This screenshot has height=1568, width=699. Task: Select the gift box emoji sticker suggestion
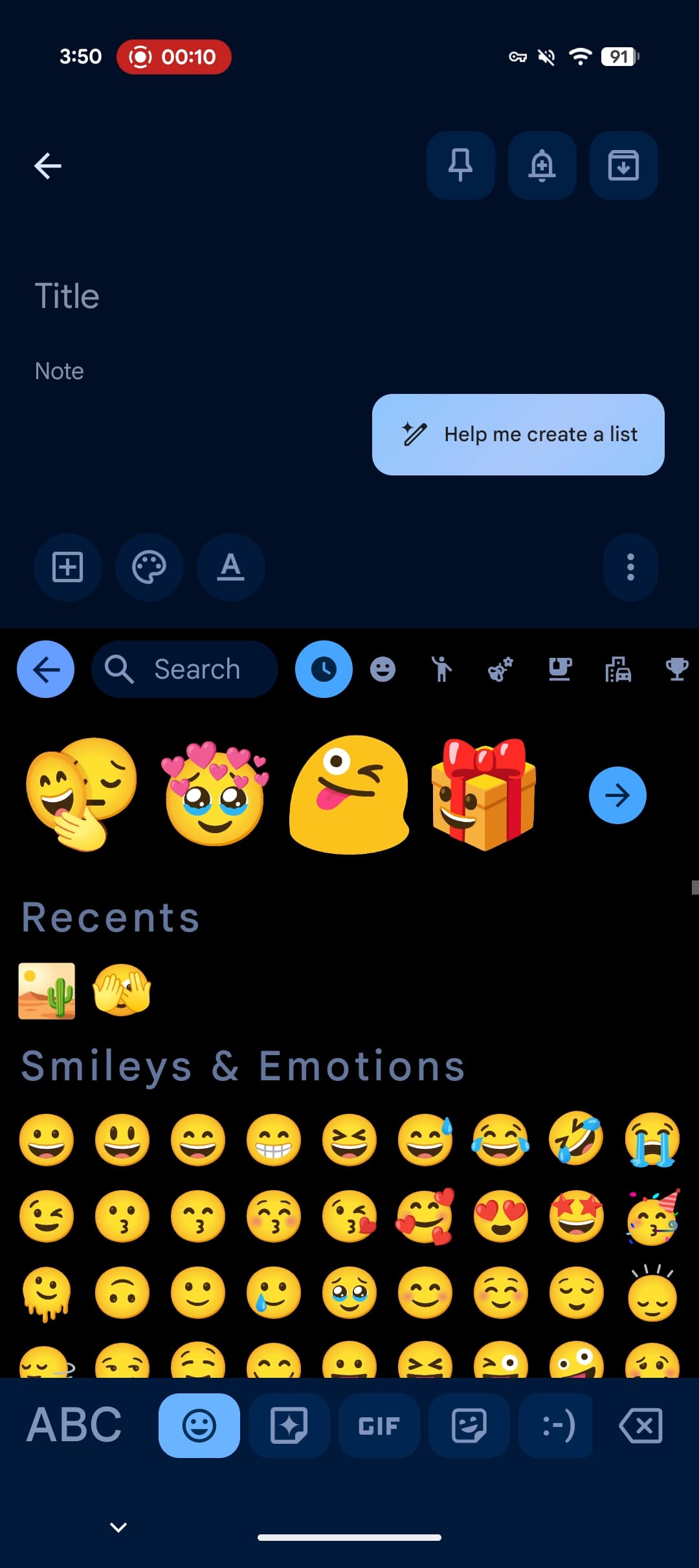(483, 794)
